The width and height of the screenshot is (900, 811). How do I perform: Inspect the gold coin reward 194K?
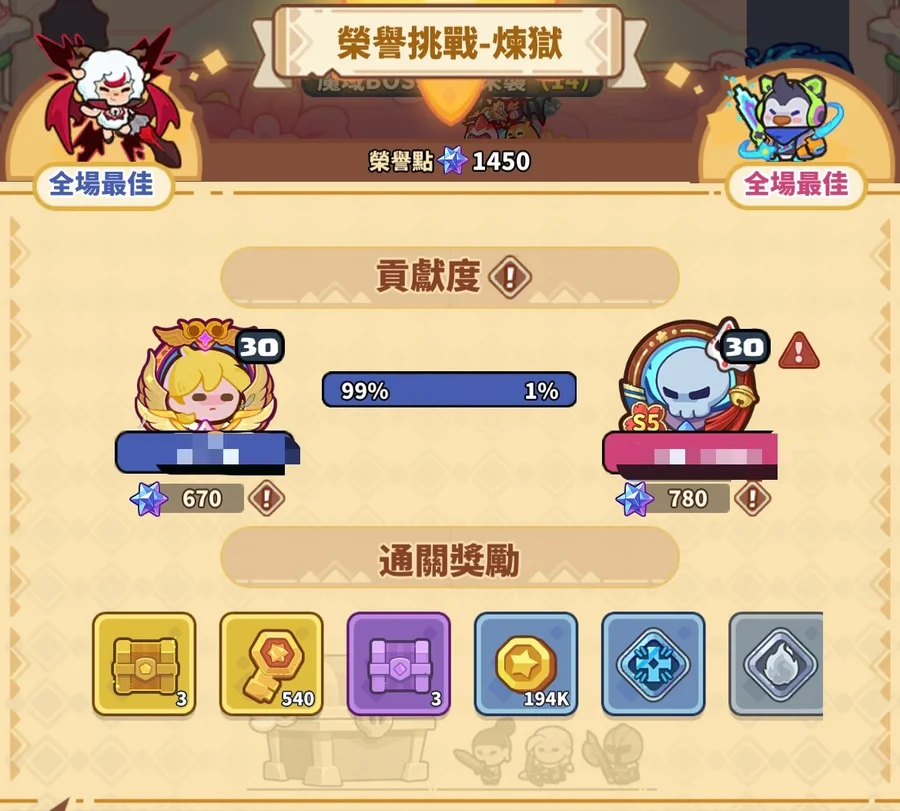[526, 664]
